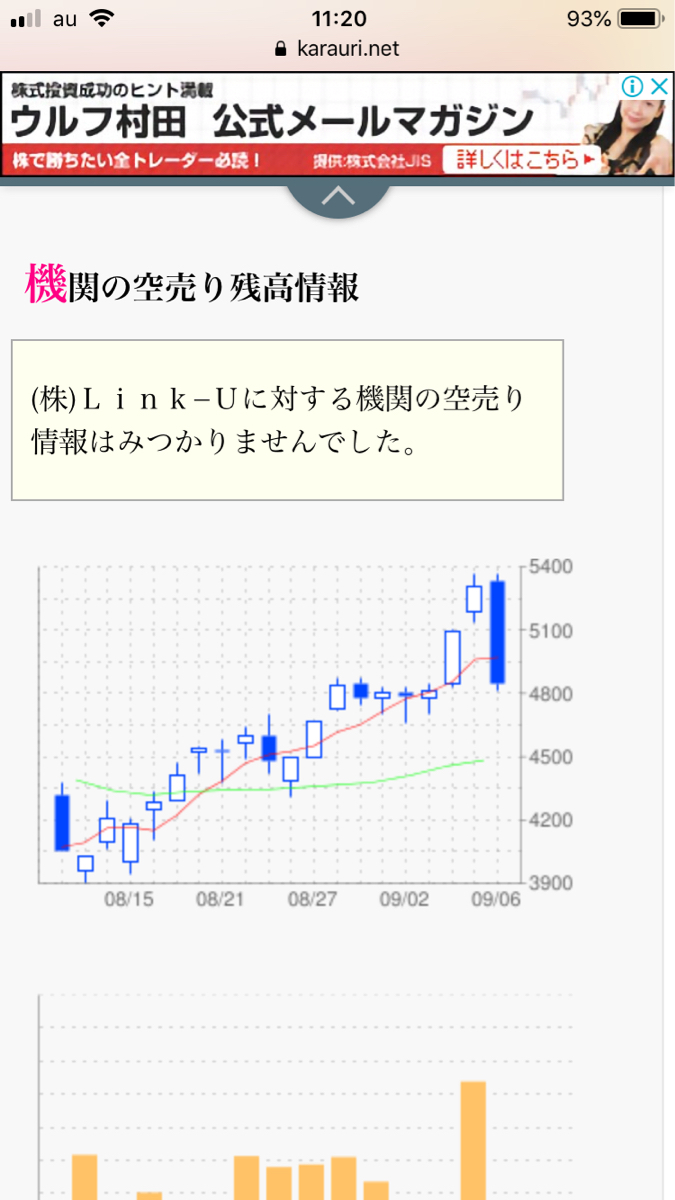Tap the karauri.net address bar
The width and height of the screenshot is (675, 1200).
coord(337,49)
